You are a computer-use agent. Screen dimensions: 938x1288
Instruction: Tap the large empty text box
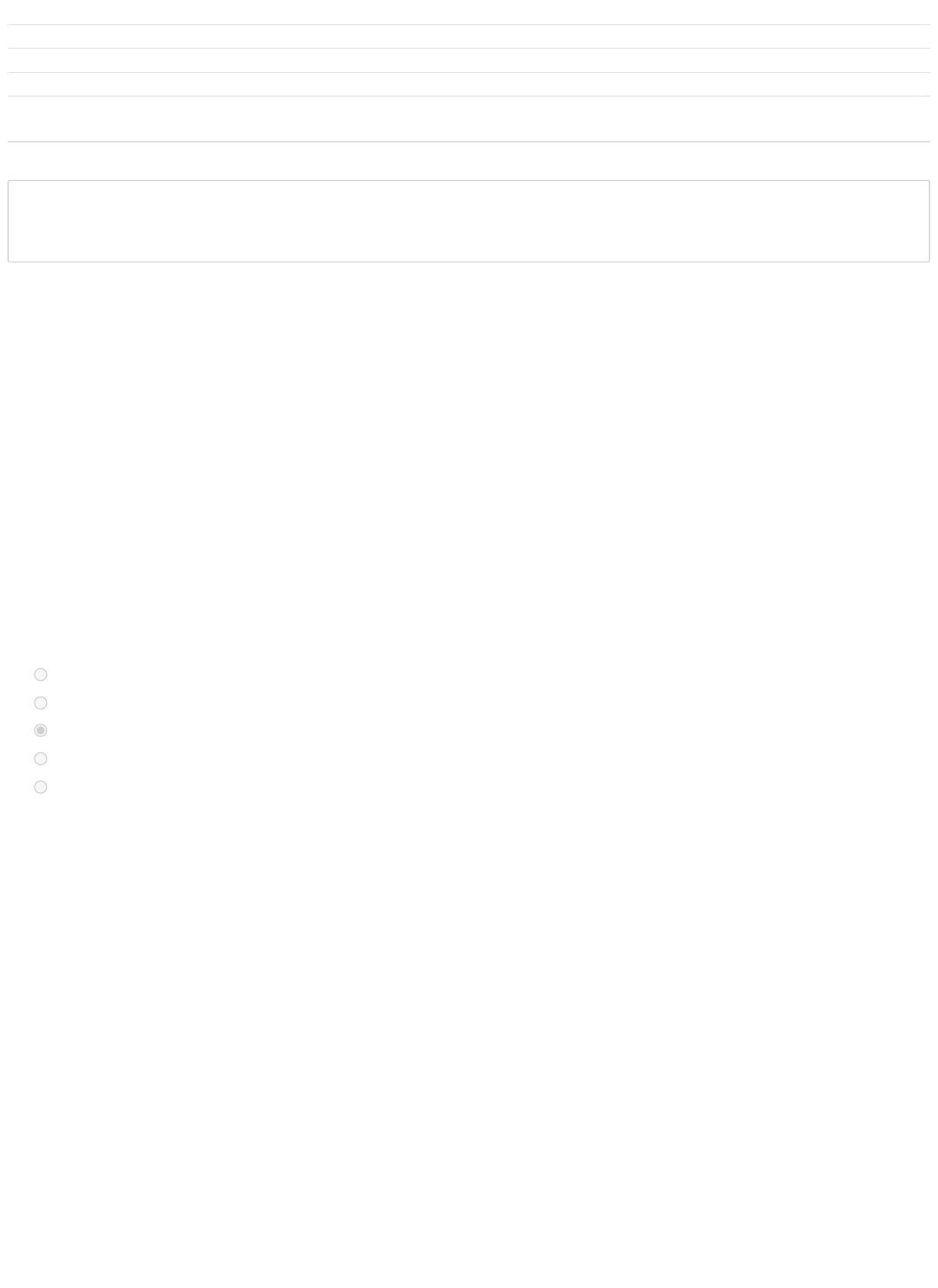point(469,221)
